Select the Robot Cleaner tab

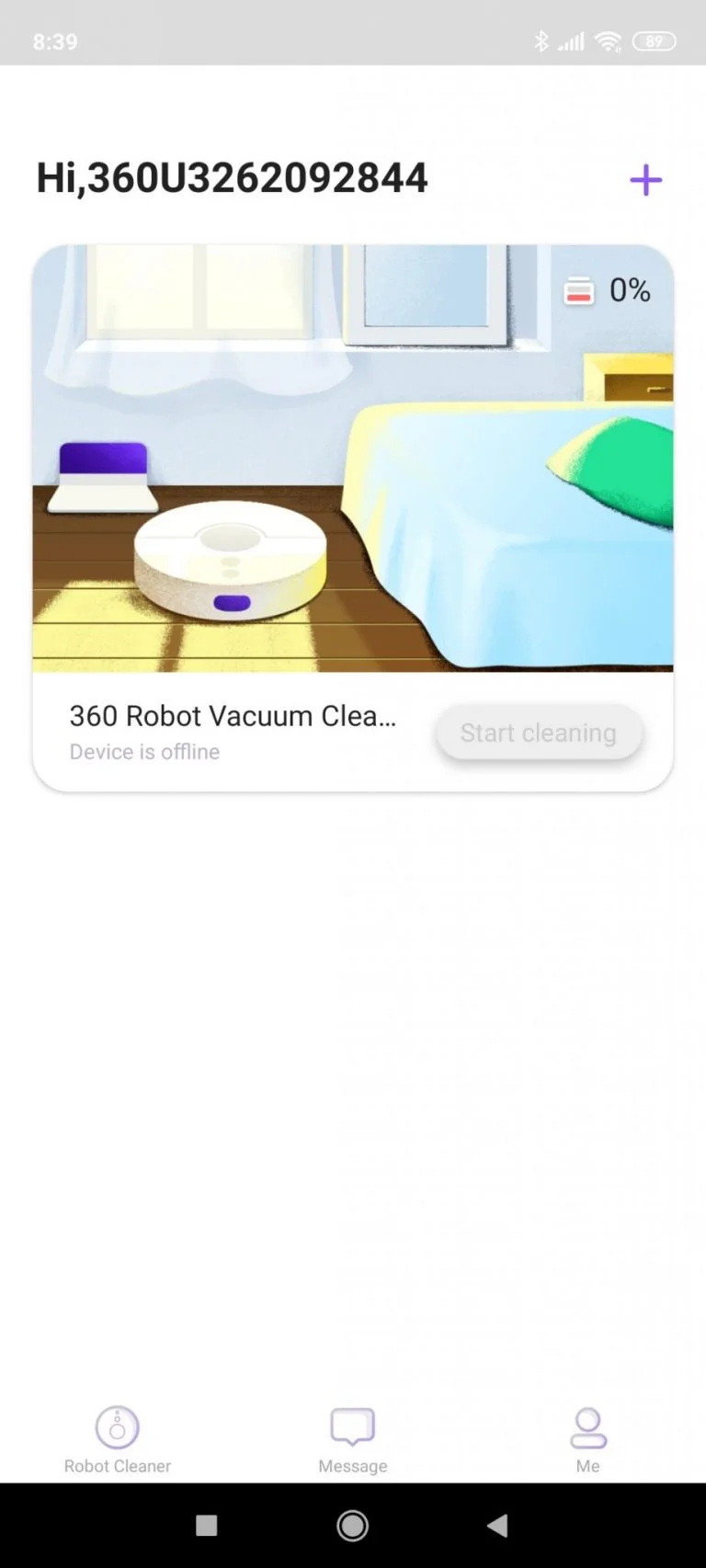[117, 1438]
